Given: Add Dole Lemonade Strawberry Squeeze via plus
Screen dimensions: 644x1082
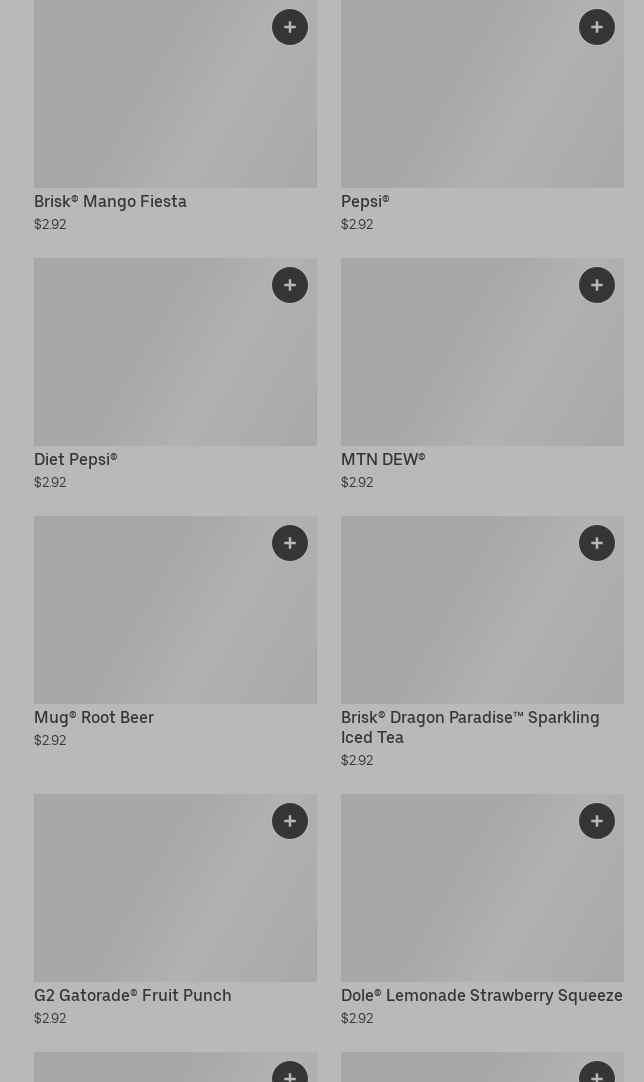Looking at the screenshot, I should 597,821.
